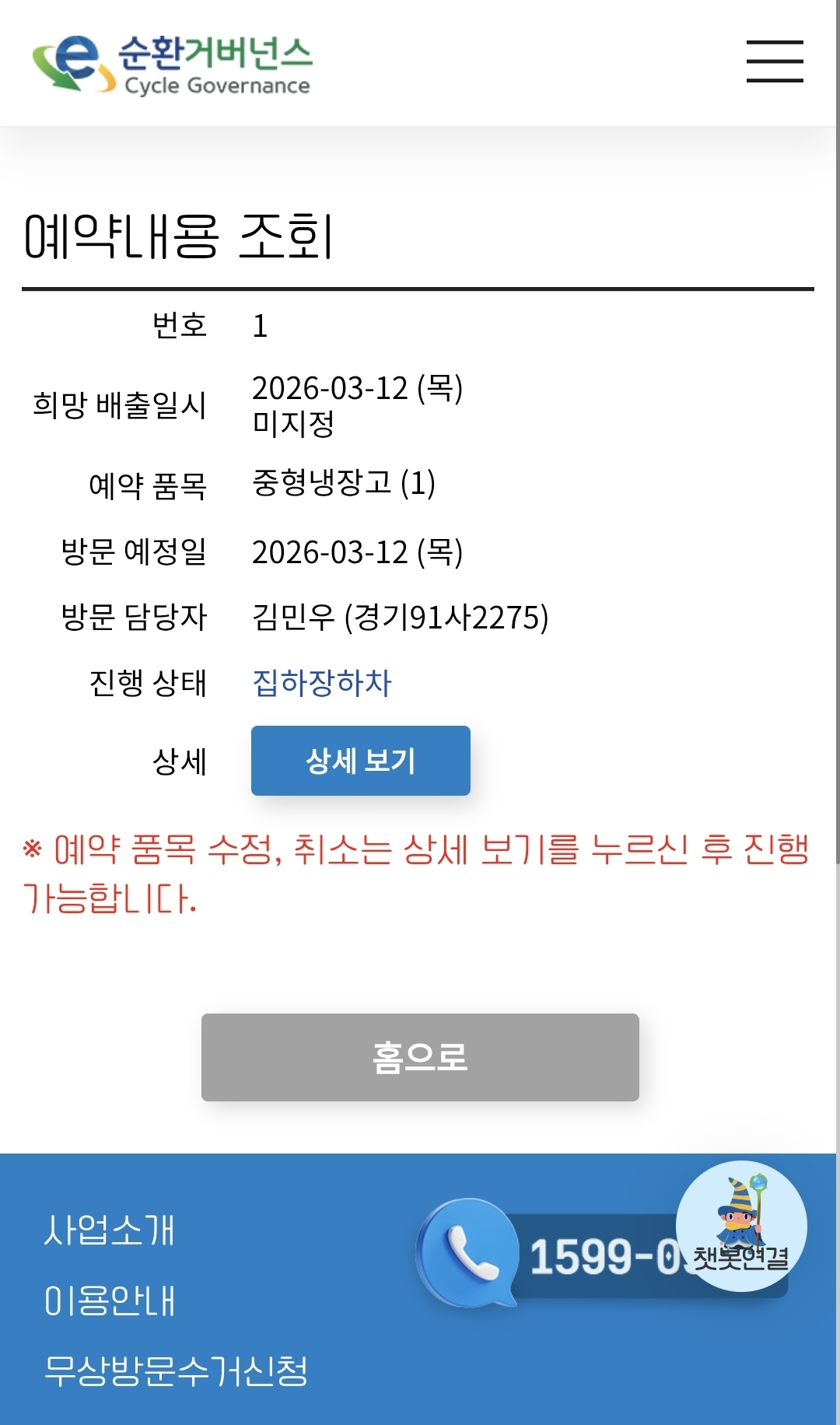This screenshot has width=840, height=1425.
Task: Open the 챗봇연결 chatbot
Action: [x=741, y=1227]
